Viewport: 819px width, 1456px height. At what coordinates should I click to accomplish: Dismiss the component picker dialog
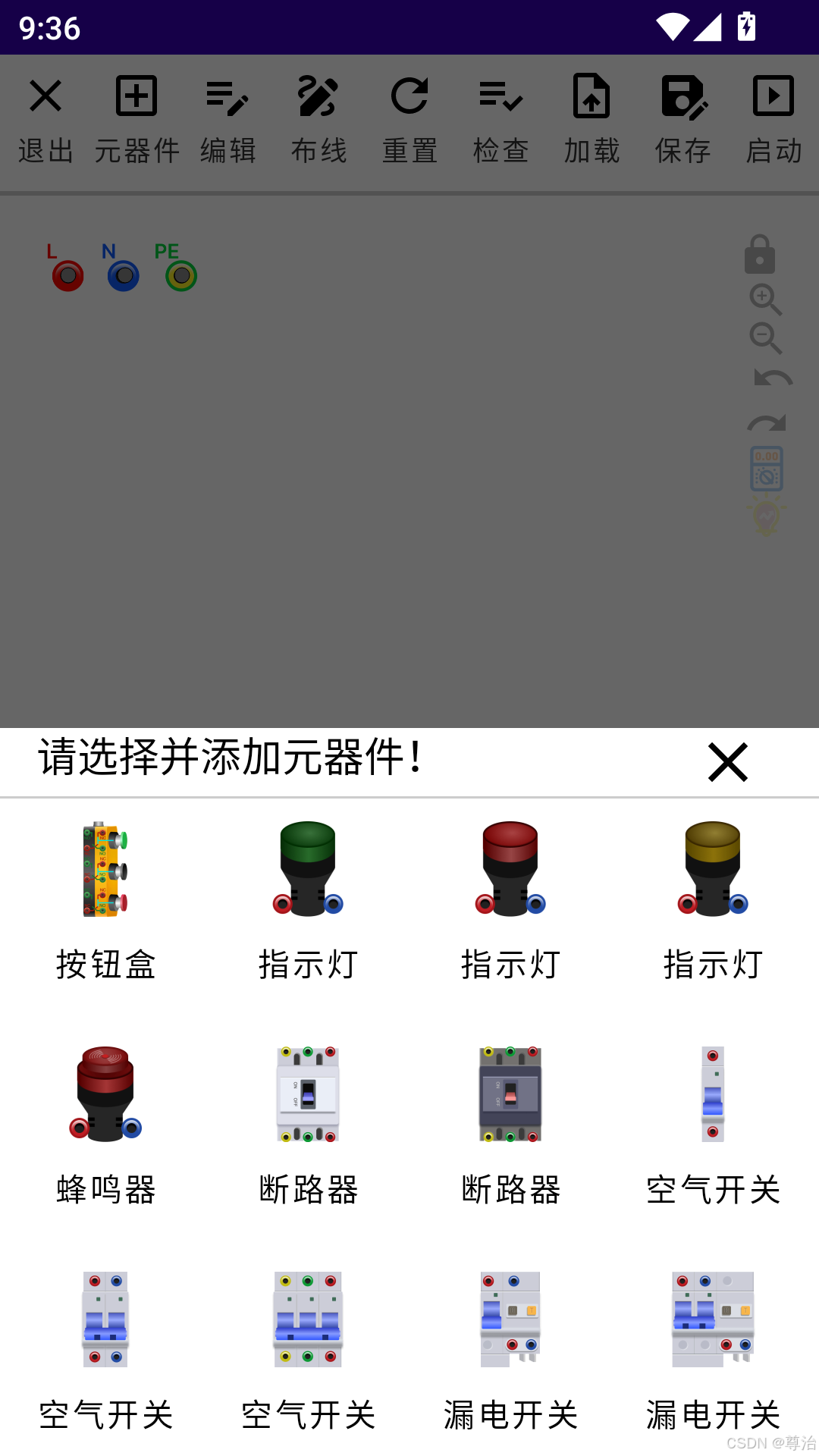(726, 763)
